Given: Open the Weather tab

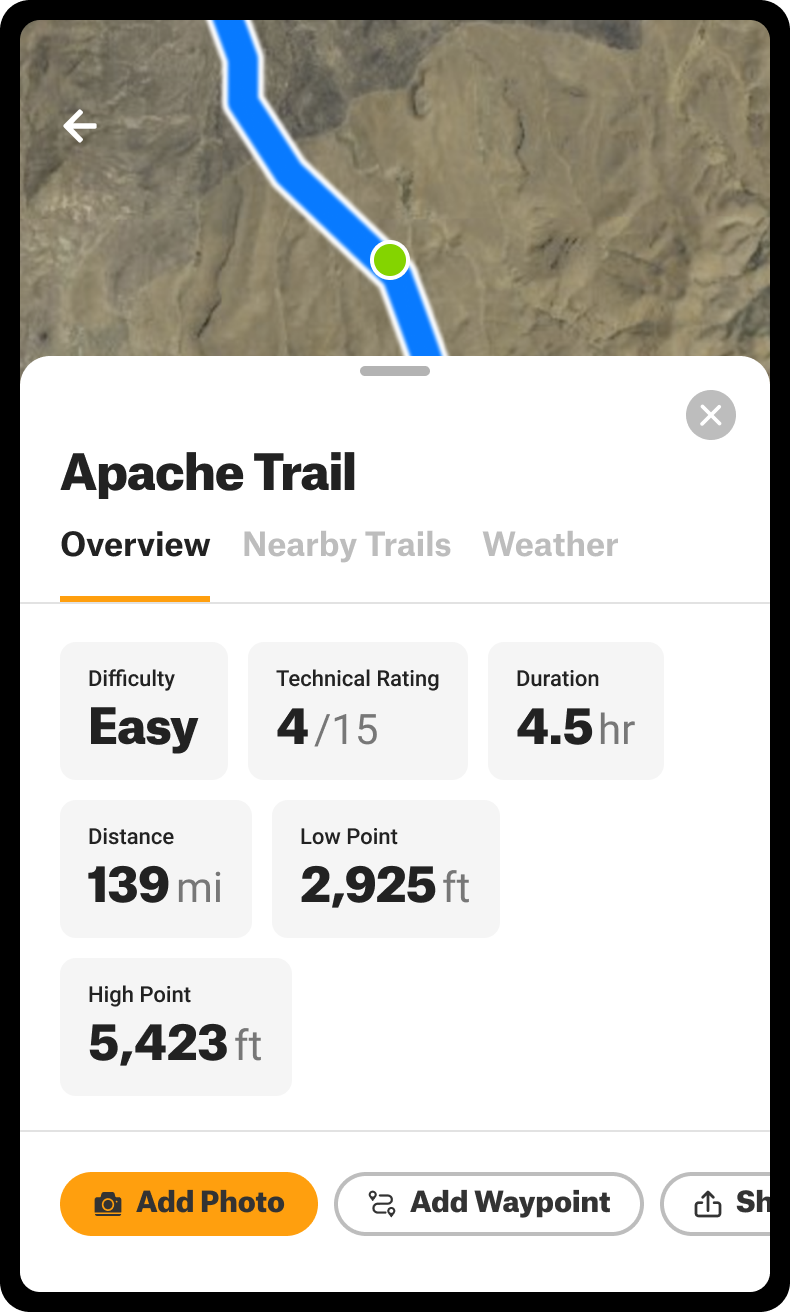Looking at the screenshot, I should [x=550, y=545].
